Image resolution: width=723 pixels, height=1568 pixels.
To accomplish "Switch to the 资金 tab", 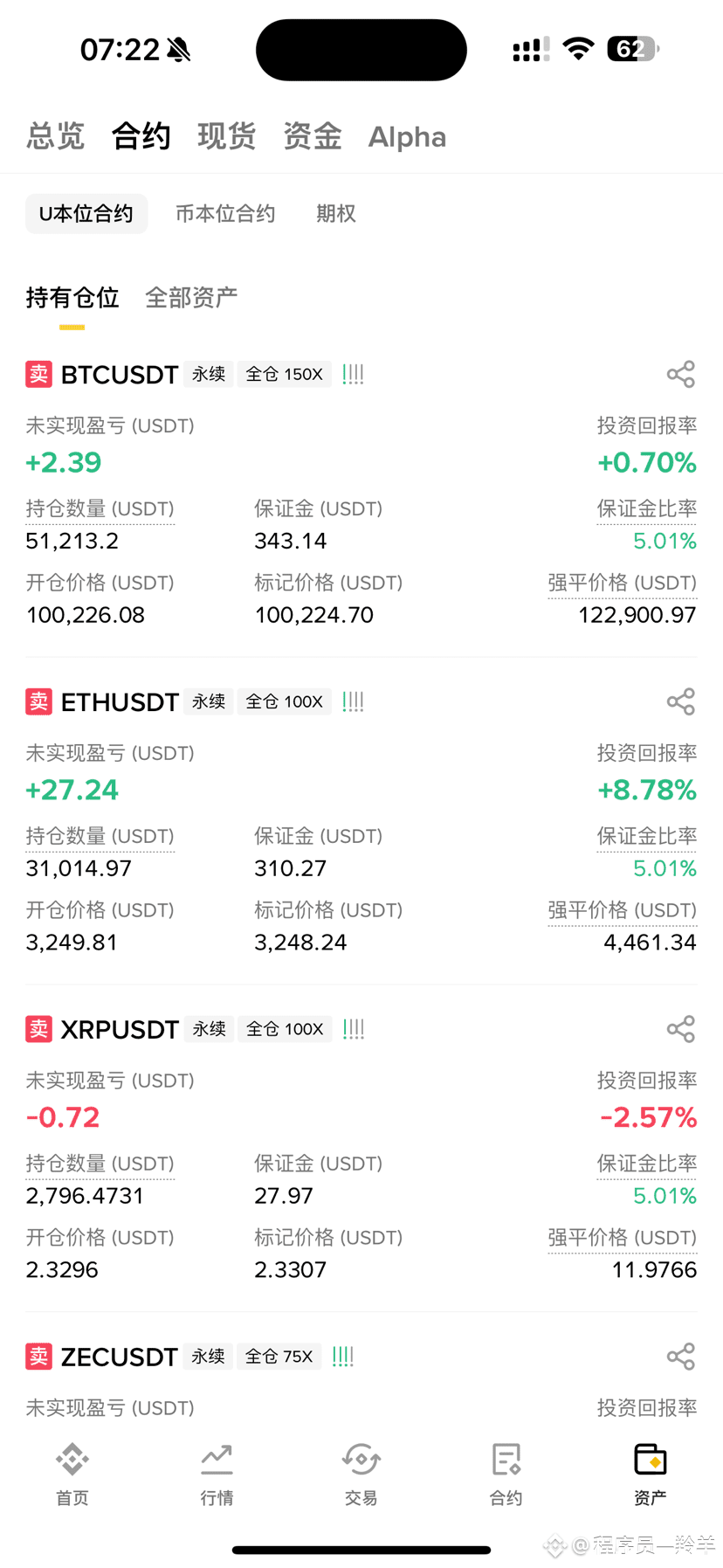I will (313, 136).
